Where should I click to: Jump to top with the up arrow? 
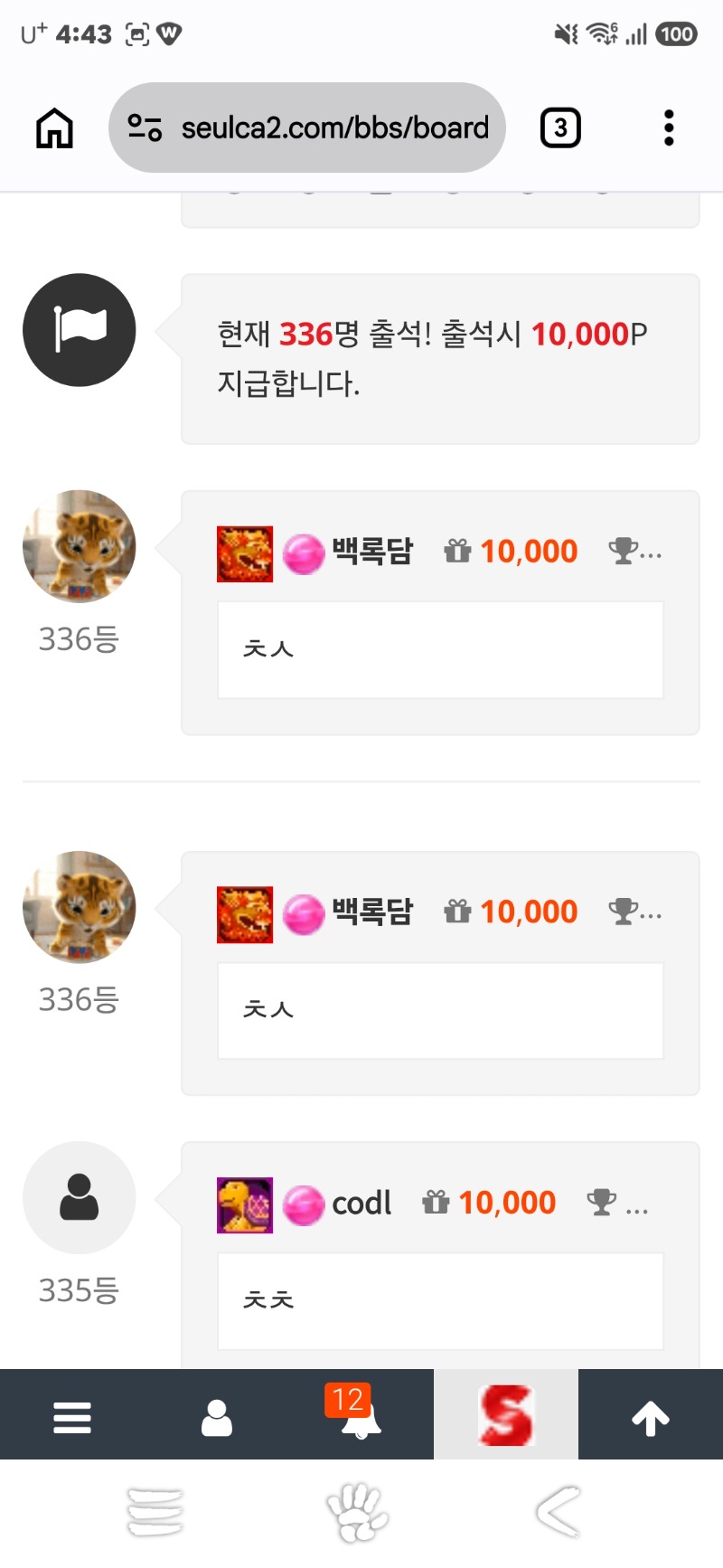point(651,1418)
